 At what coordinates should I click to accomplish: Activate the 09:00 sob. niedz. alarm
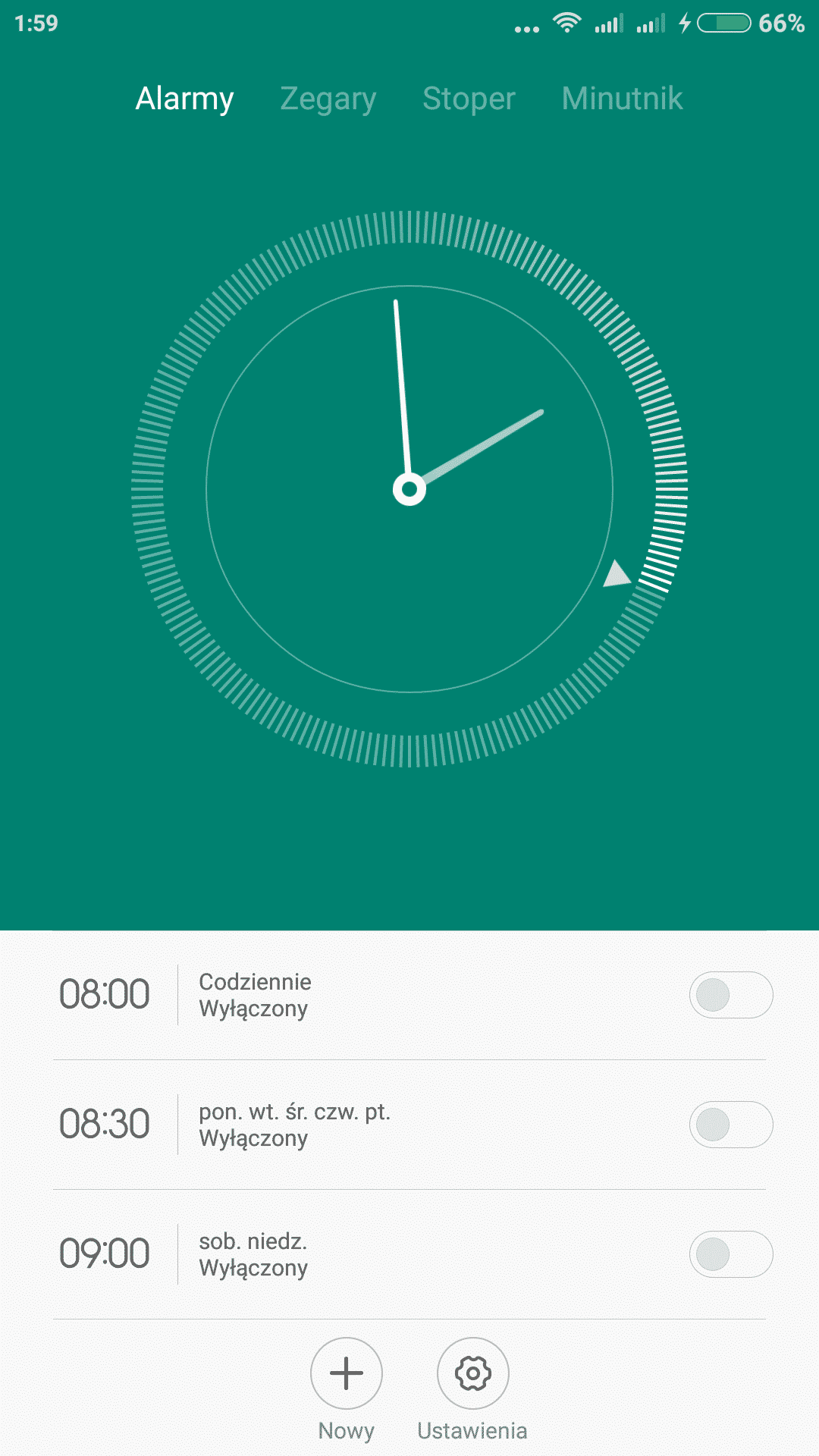pos(730,1254)
